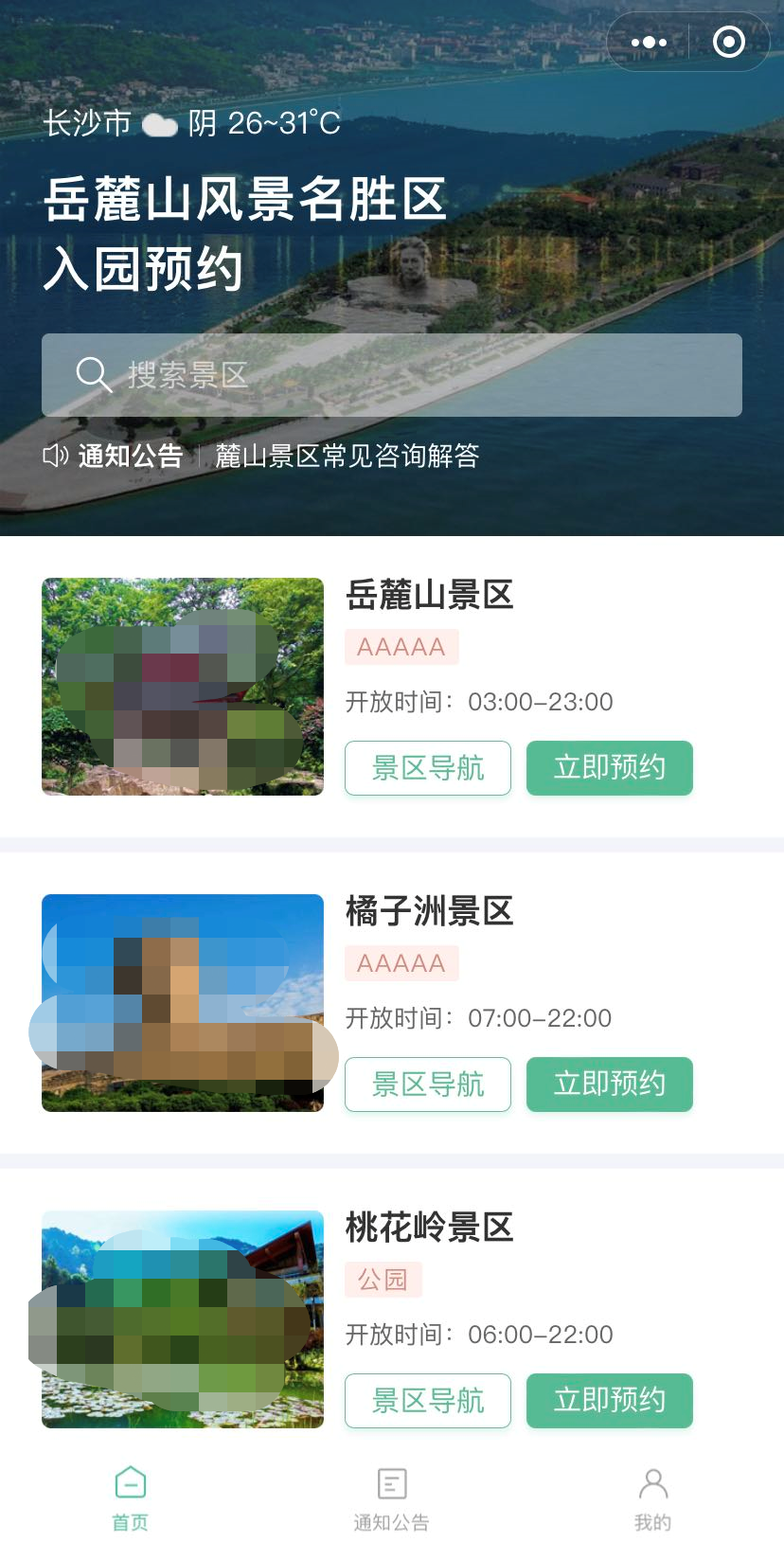Switch to the 通知公告 tab
This screenshot has width=784, height=1542.
coord(391,1498)
